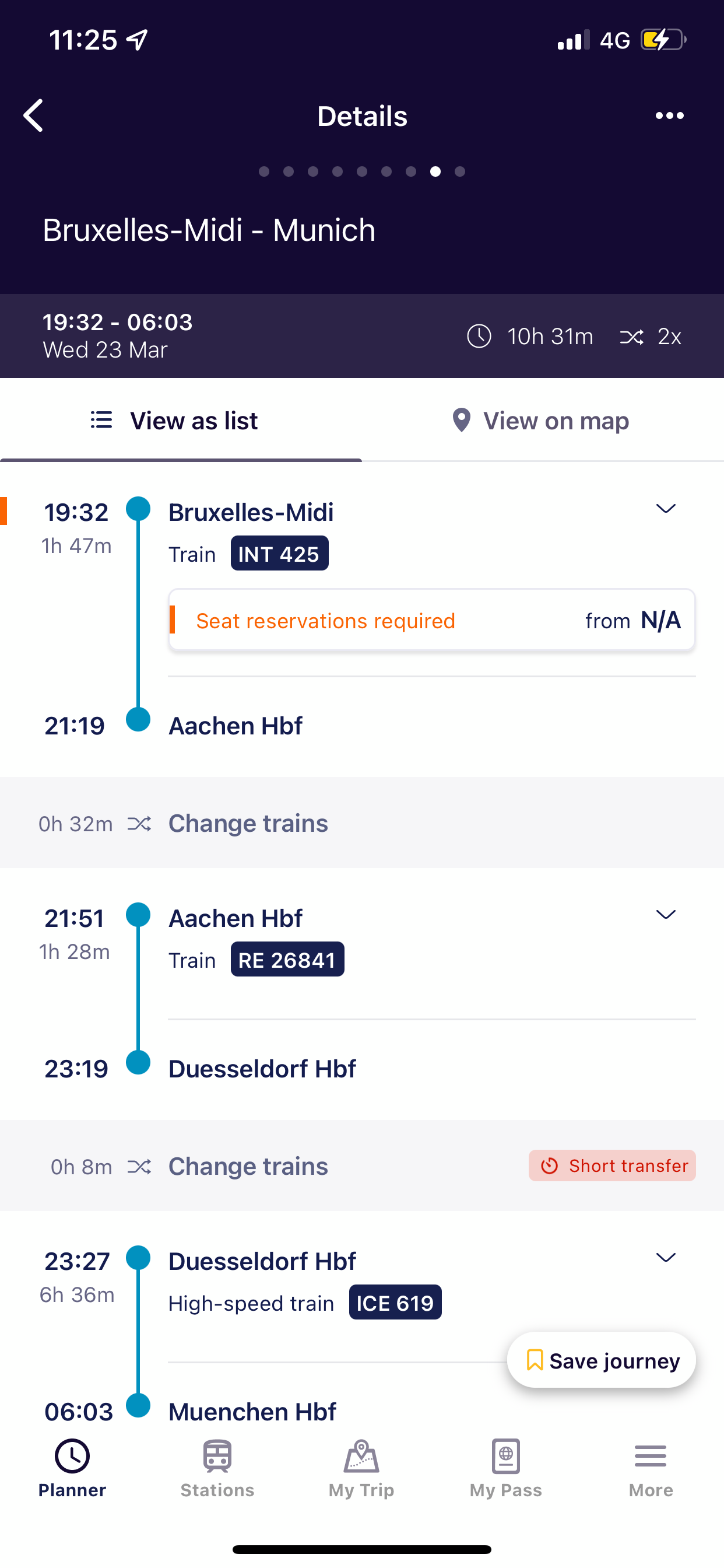Screen dimensions: 724x1568
Task: Save journey with bookmark button
Action: tap(601, 1360)
